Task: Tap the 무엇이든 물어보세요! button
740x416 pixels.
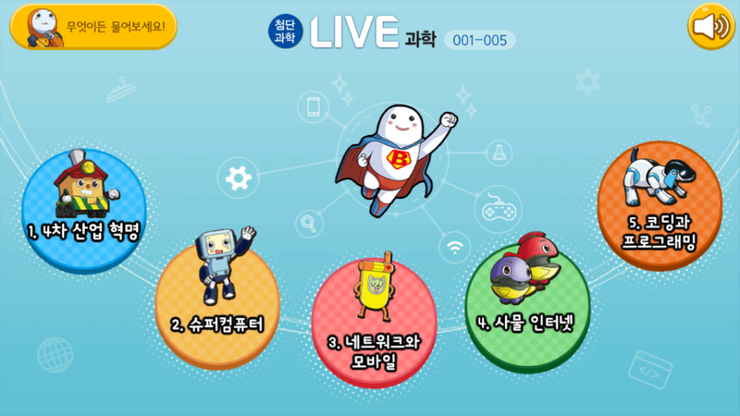Action: [93, 26]
